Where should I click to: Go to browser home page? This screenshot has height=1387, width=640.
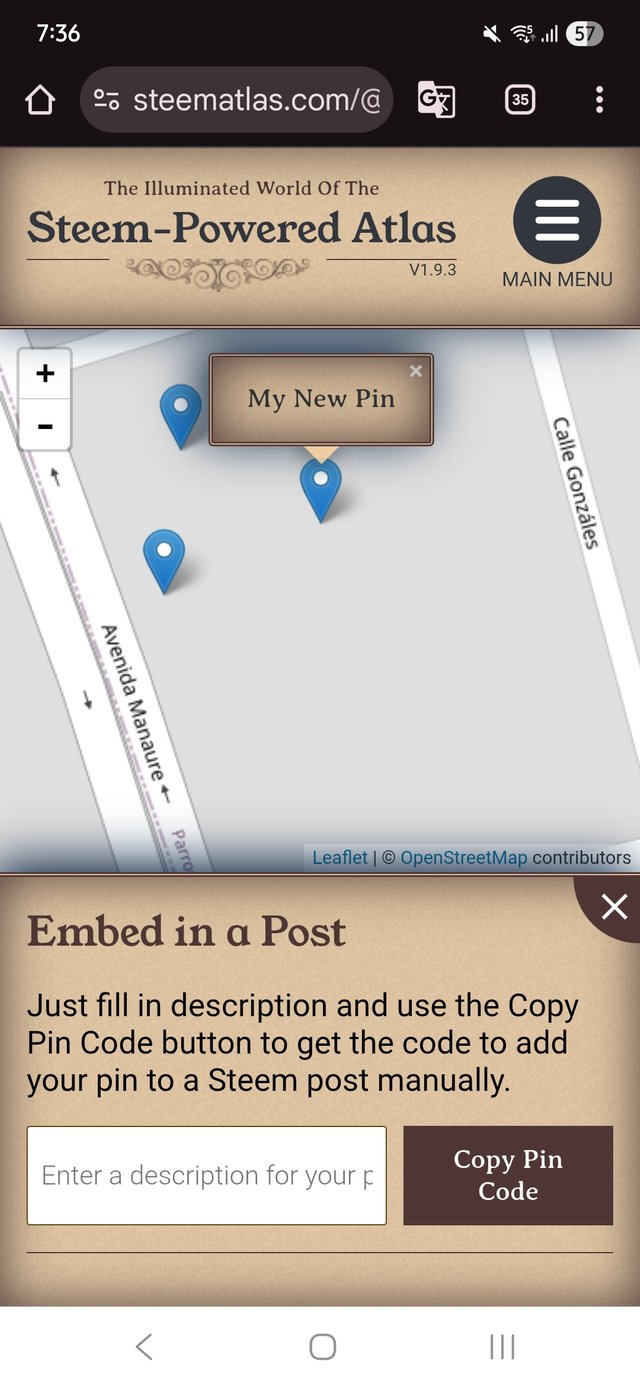pos(39,99)
